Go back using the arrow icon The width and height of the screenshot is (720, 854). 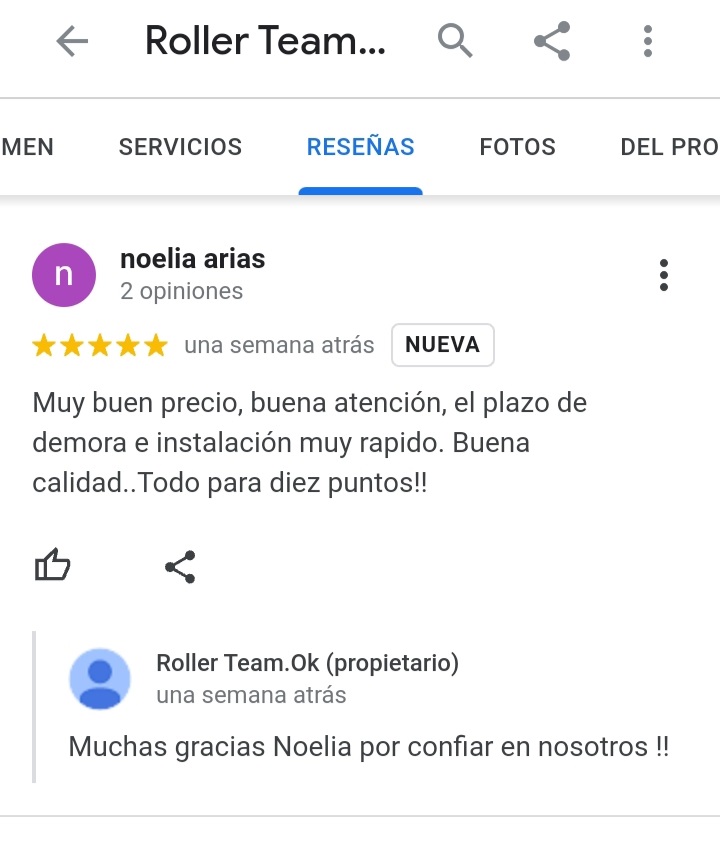coord(72,42)
